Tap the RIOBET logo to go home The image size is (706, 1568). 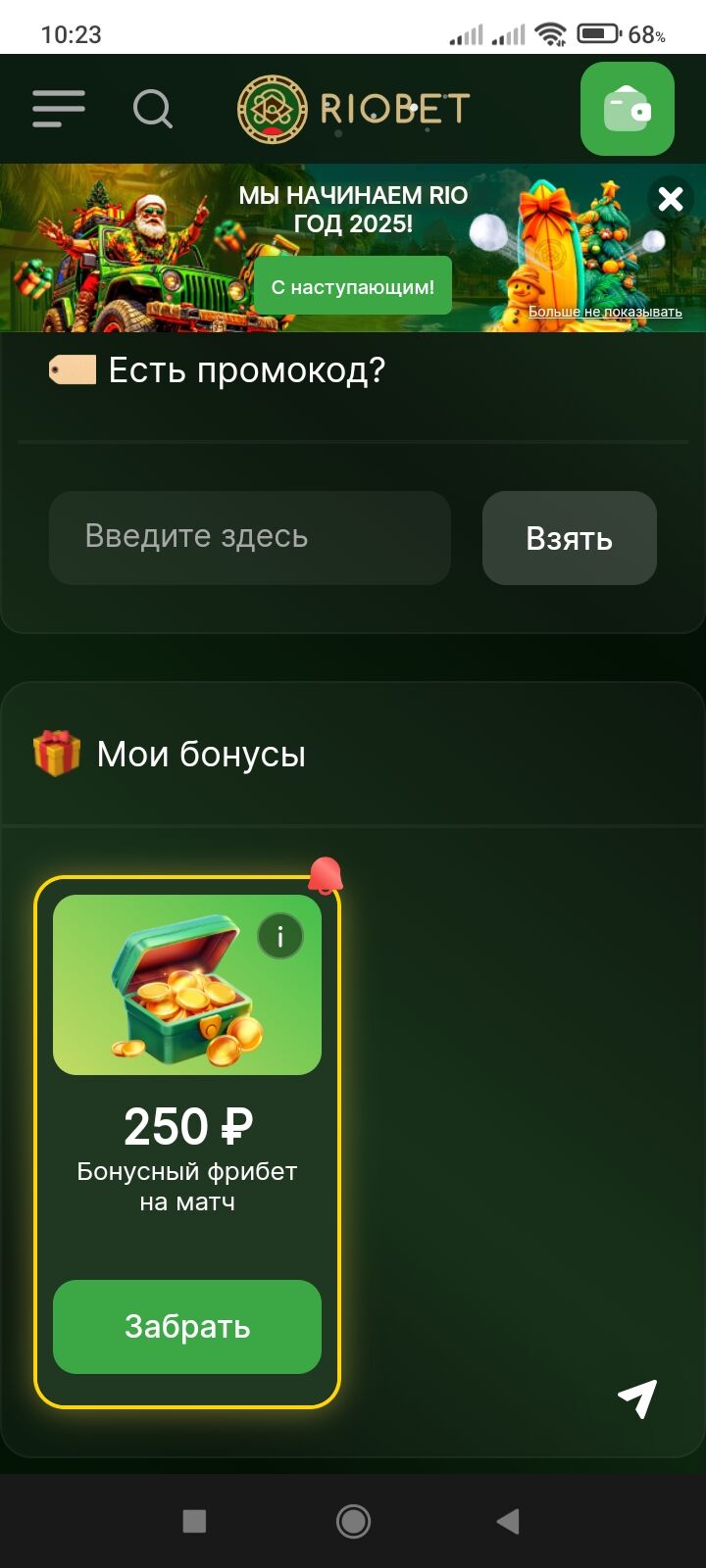(x=354, y=109)
